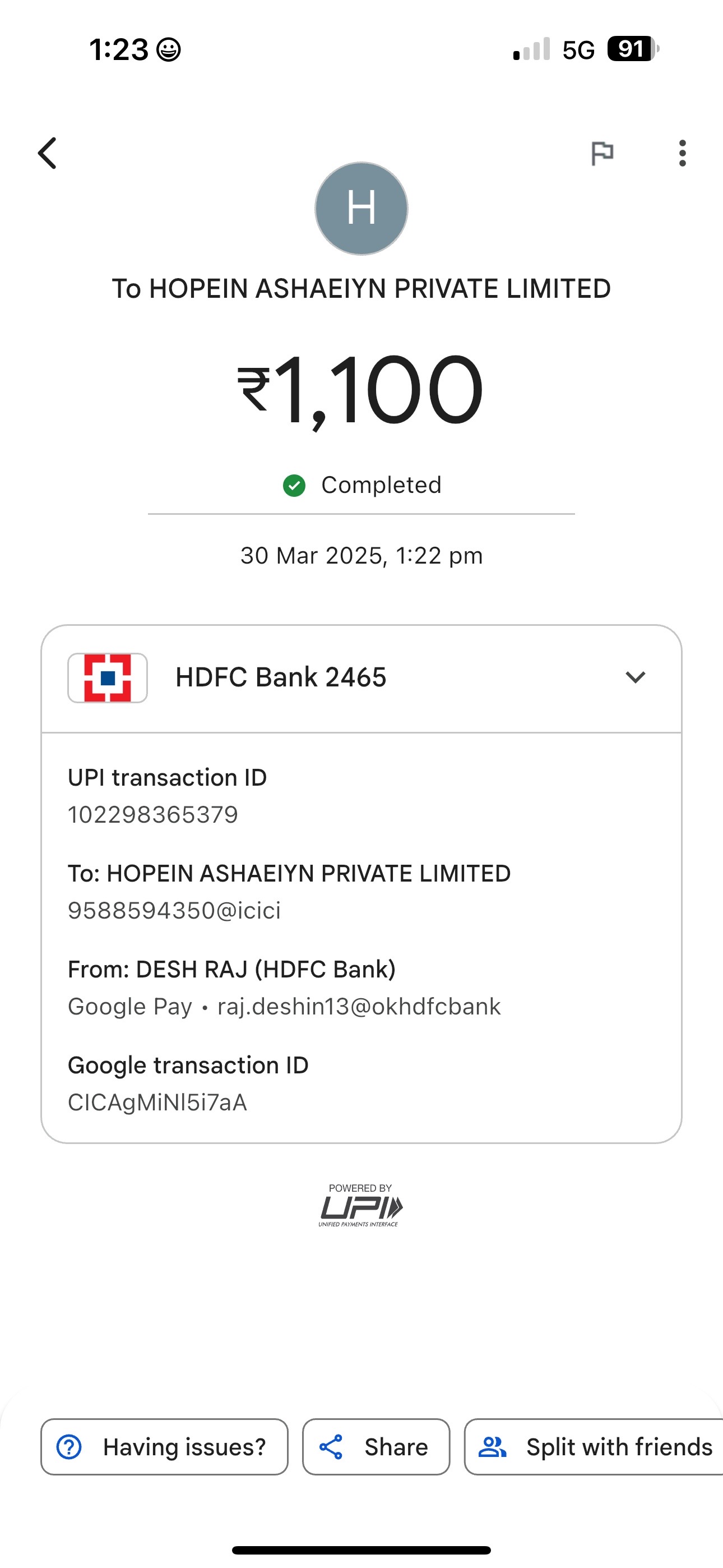Go back using the arrow

coord(48,153)
